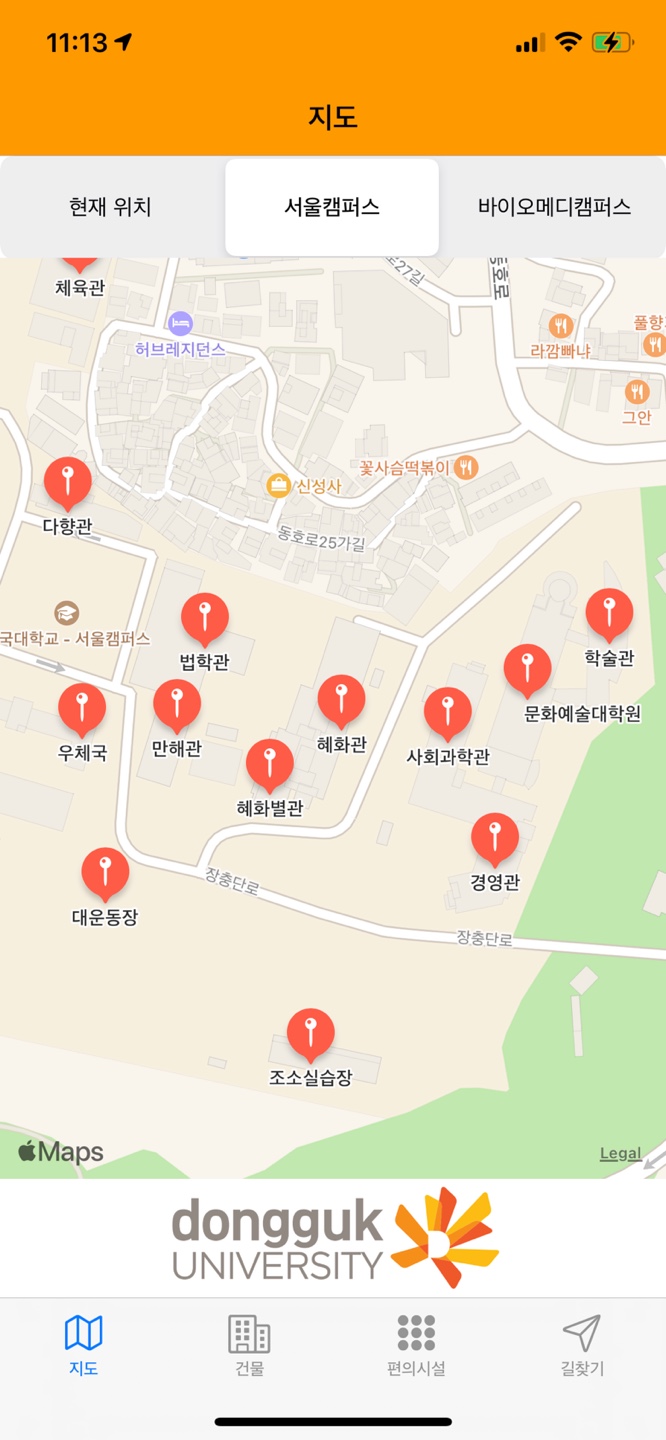Open the Legal link on the map
The width and height of the screenshot is (666, 1440).
(620, 1153)
